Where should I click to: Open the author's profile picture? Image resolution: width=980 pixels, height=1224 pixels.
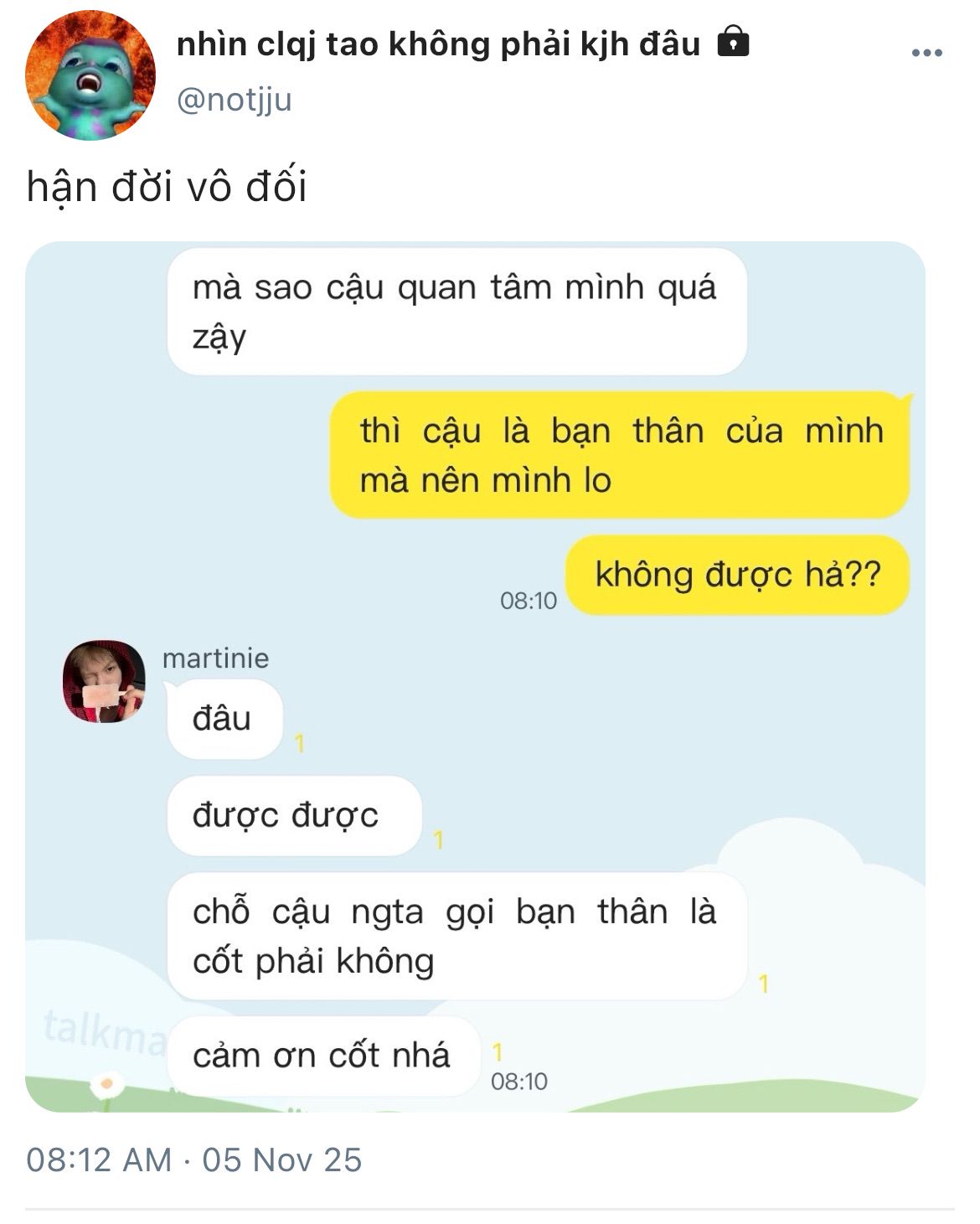tap(90, 75)
